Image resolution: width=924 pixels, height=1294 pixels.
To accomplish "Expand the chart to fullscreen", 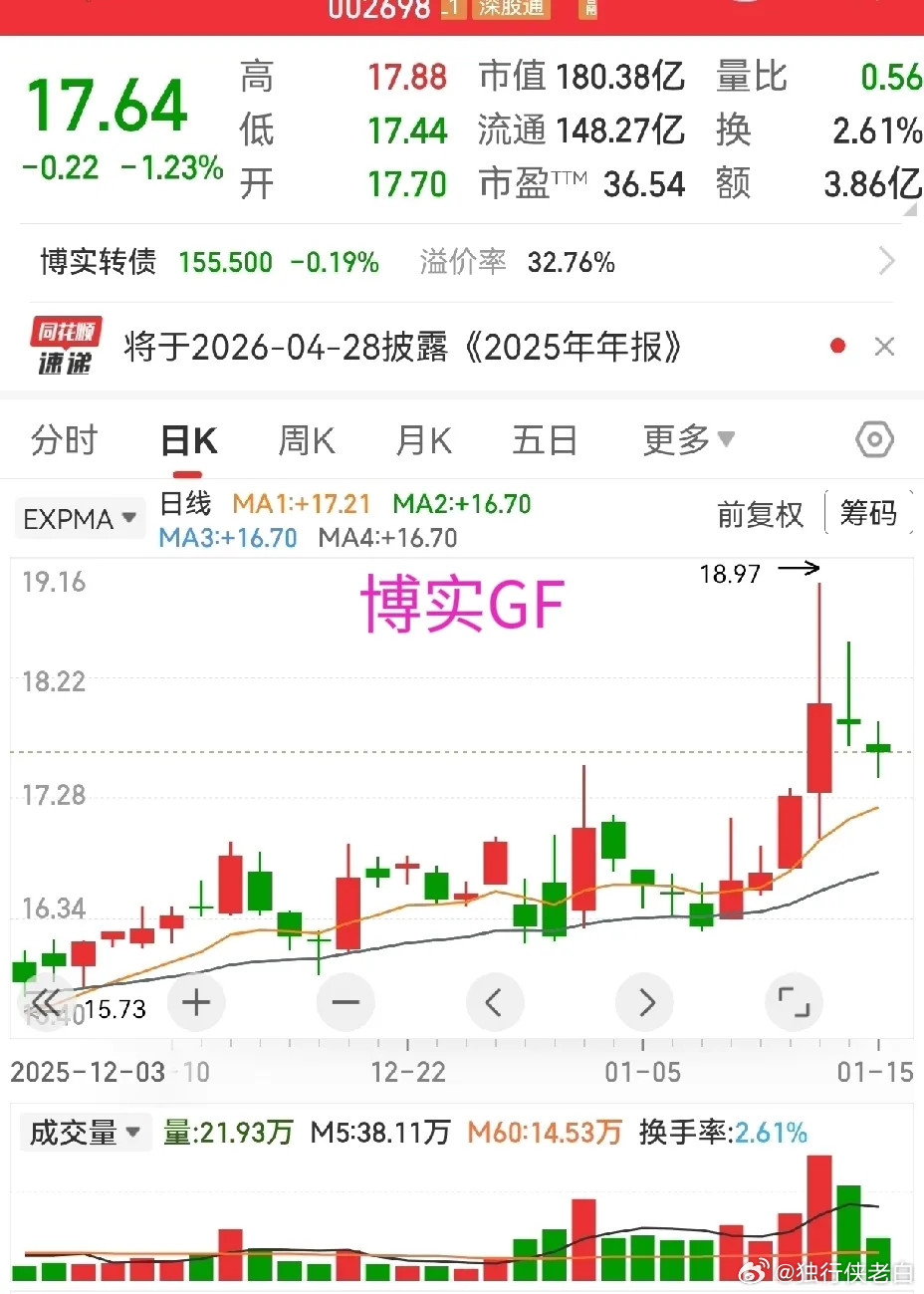I will coord(794,1003).
